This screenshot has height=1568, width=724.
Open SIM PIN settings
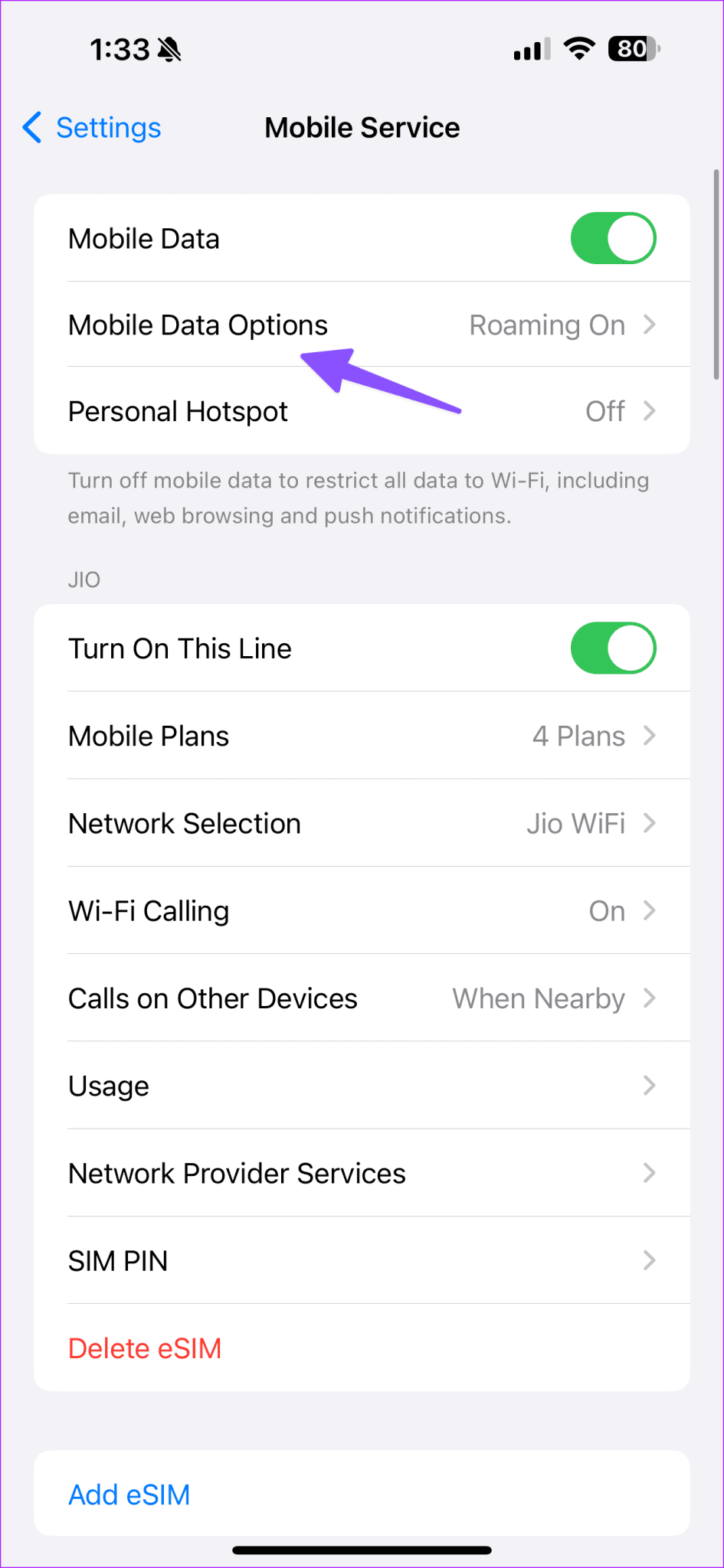pos(362,1261)
